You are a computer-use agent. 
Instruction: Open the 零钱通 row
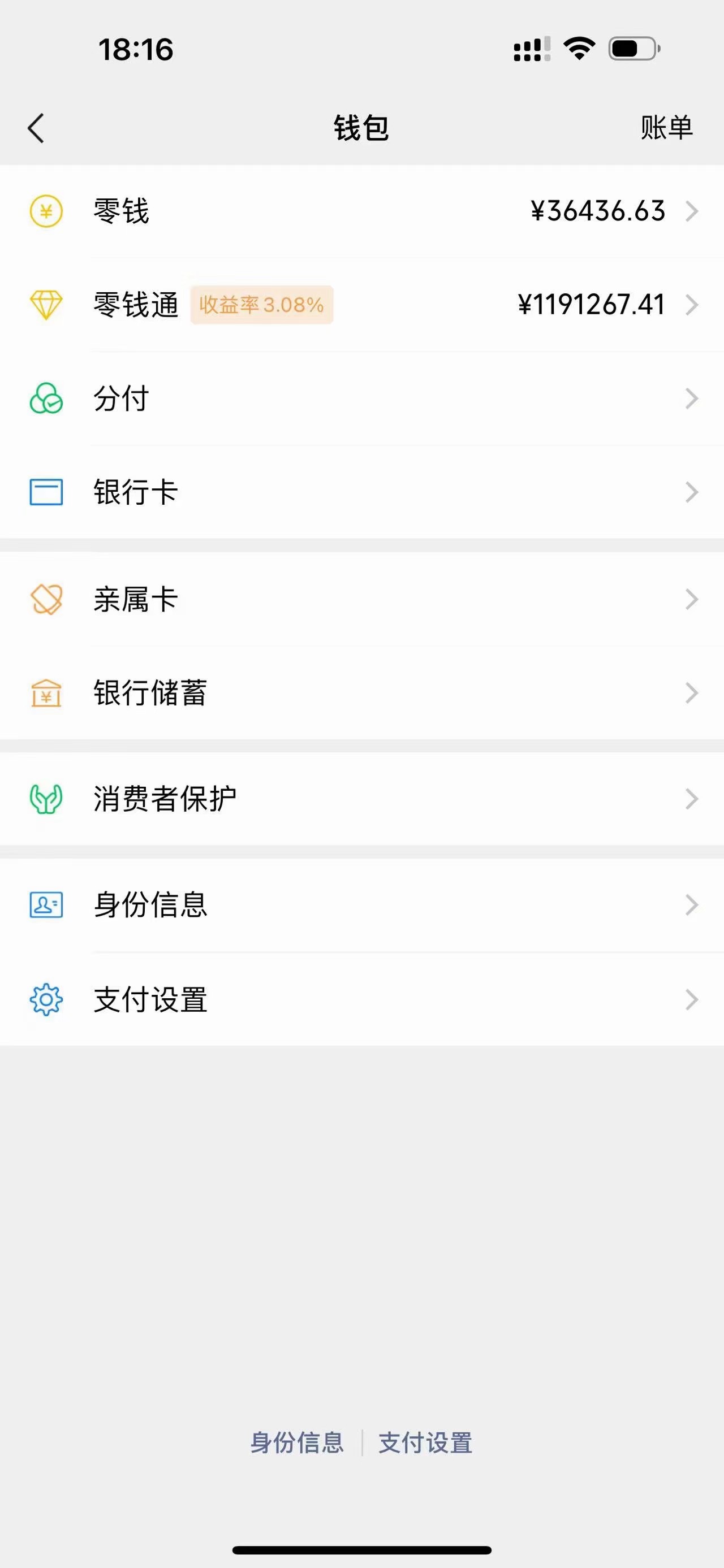361,305
